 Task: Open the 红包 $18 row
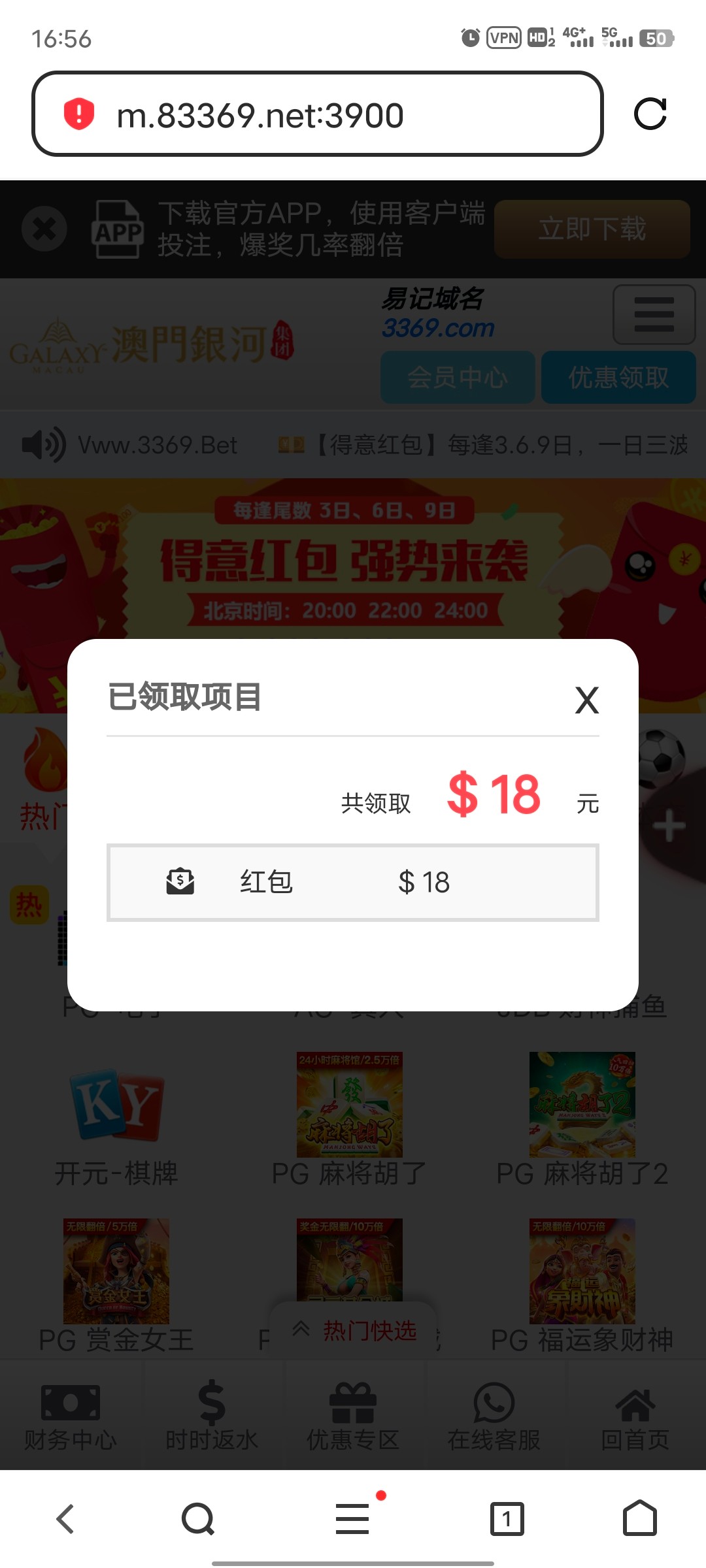click(x=353, y=883)
